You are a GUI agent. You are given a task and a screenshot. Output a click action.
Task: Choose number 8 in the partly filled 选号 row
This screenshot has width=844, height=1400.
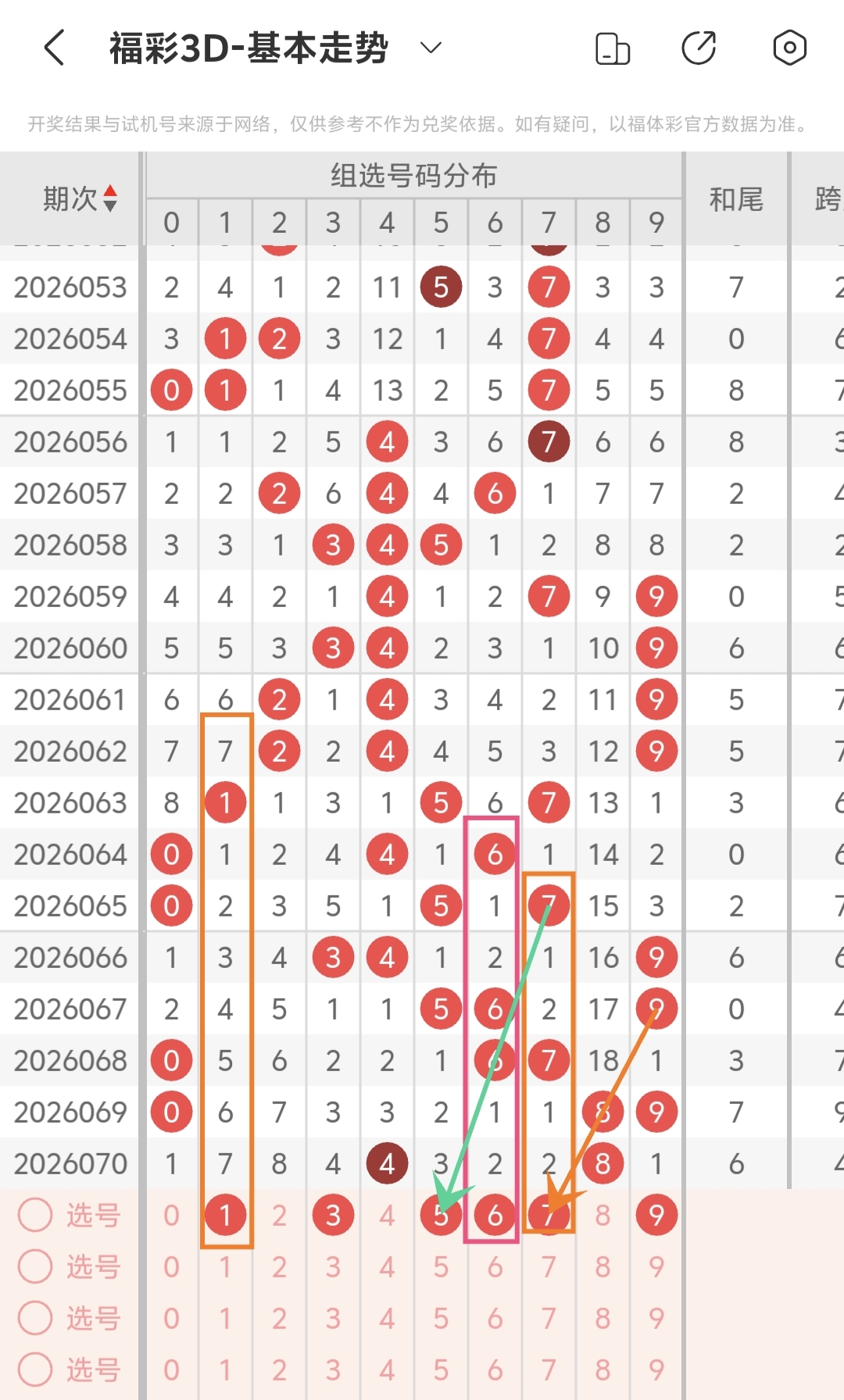pyautogui.click(x=603, y=1215)
